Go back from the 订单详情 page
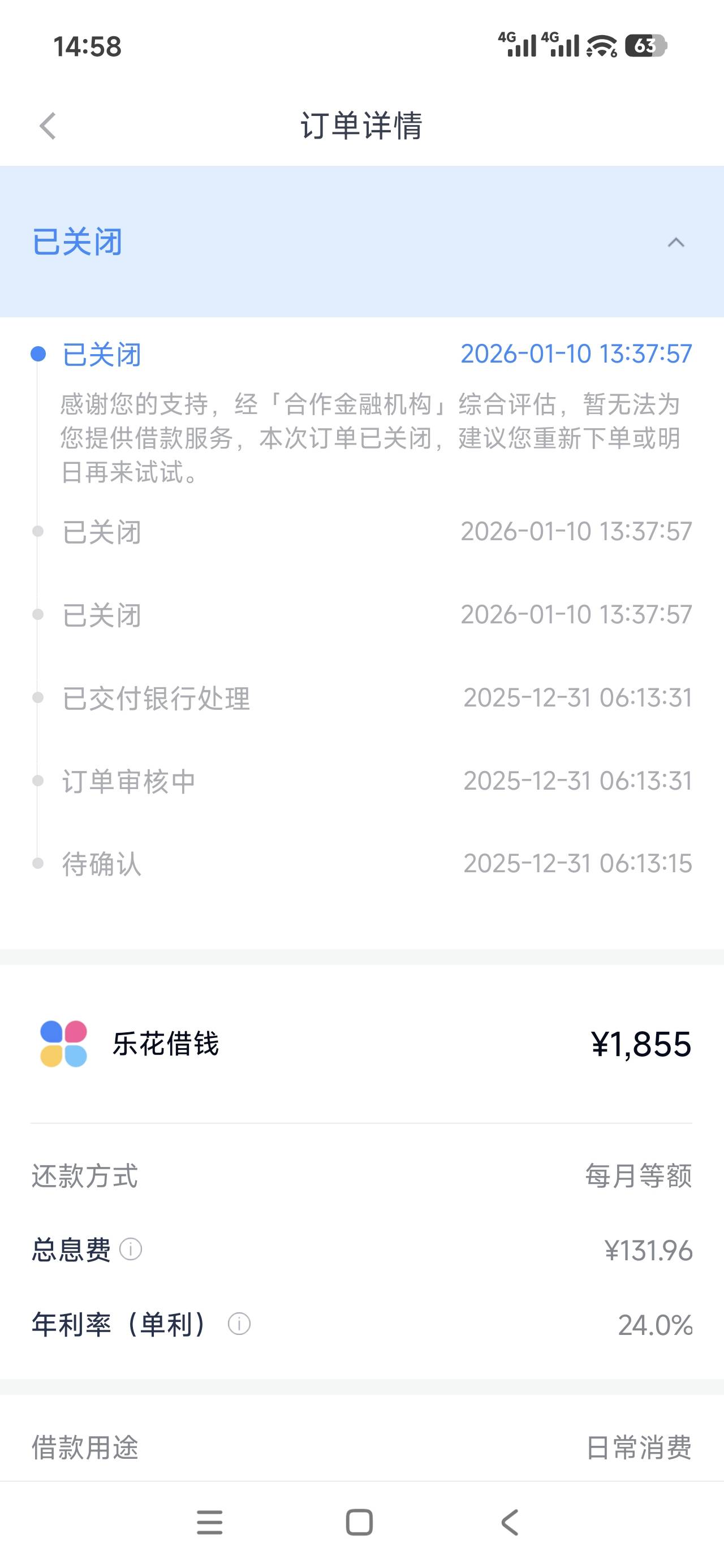 coord(48,126)
